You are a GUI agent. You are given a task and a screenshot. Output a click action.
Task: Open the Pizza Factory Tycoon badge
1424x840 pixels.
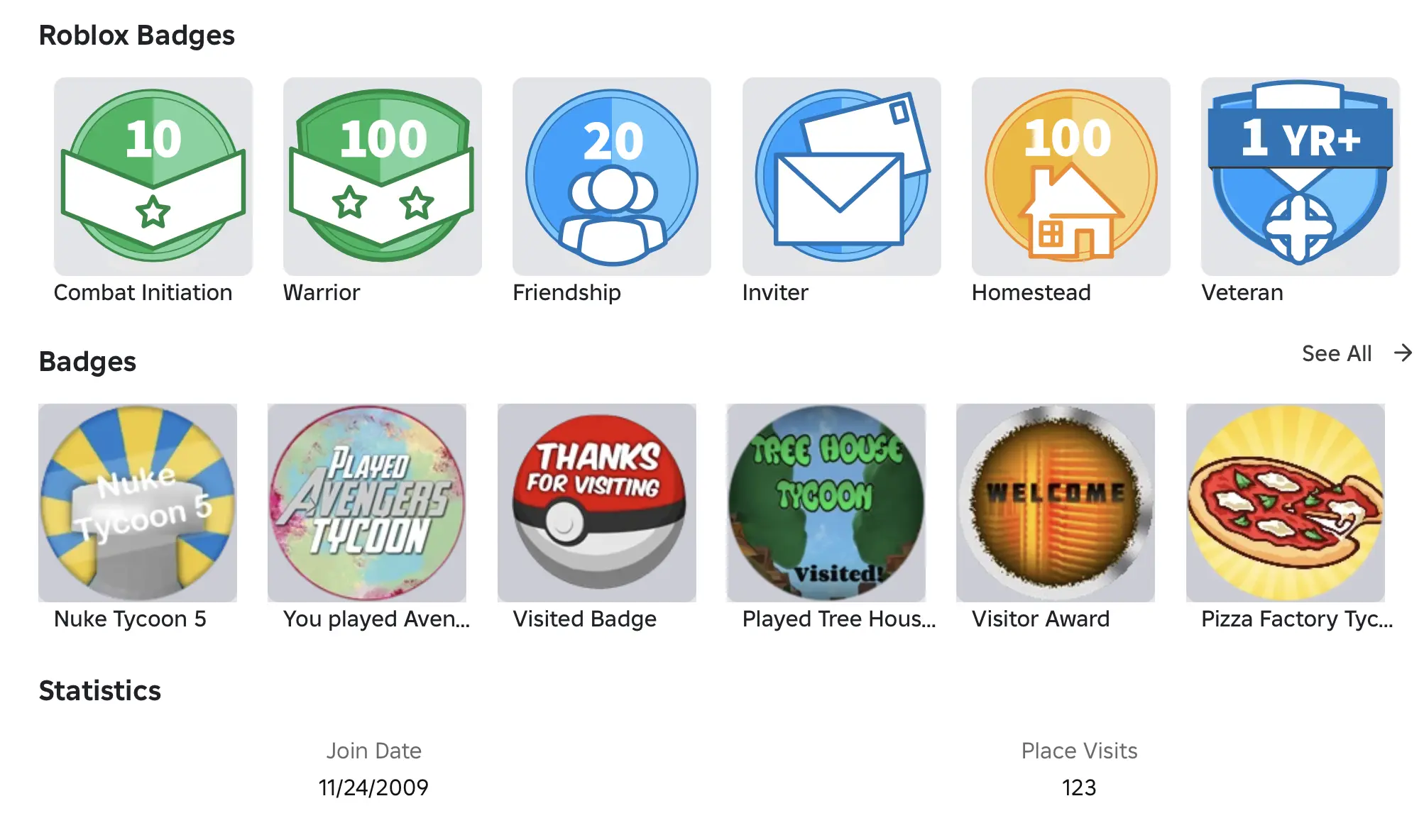pos(1285,502)
